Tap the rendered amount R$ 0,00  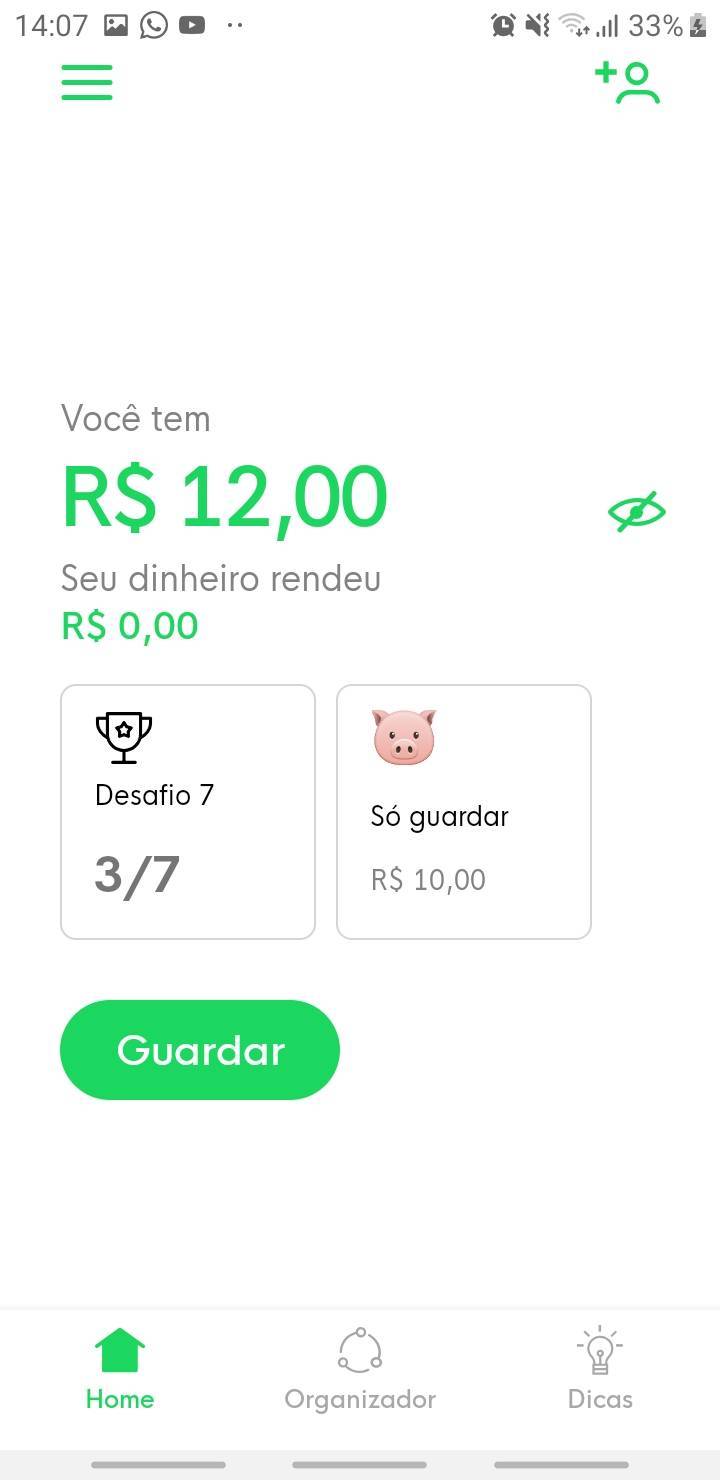tap(129, 625)
